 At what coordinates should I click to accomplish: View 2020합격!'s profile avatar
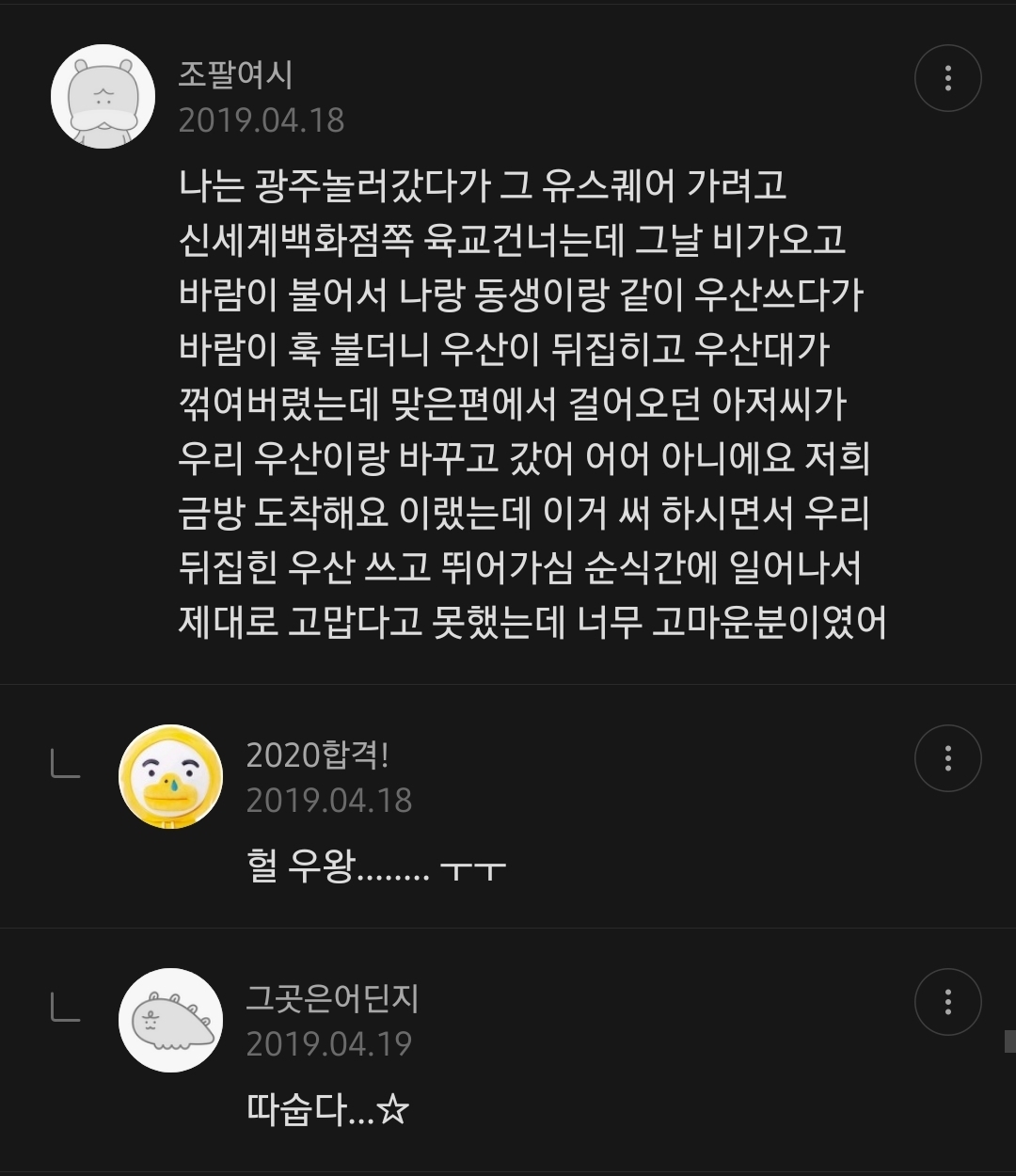click(170, 776)
